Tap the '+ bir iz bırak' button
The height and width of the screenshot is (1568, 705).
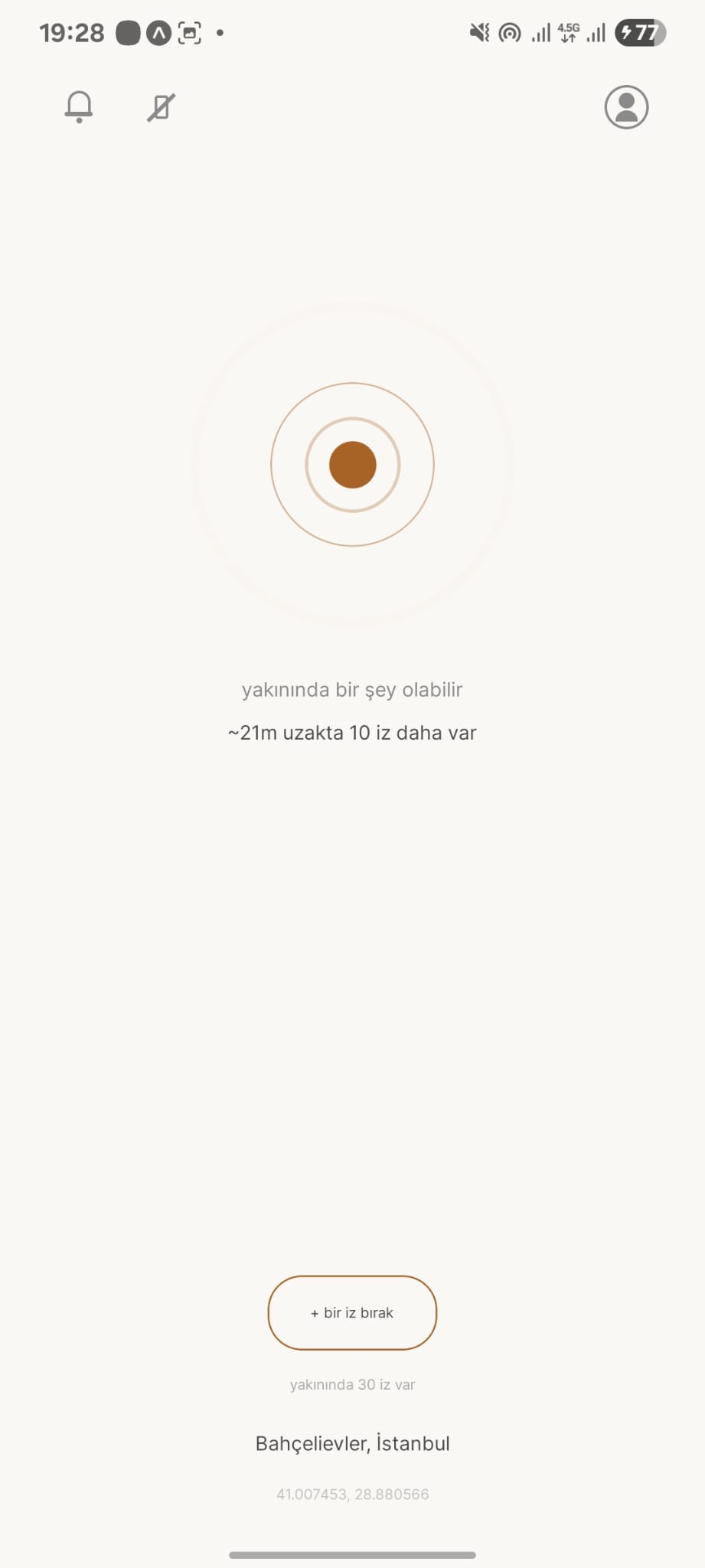[352, 1313]
